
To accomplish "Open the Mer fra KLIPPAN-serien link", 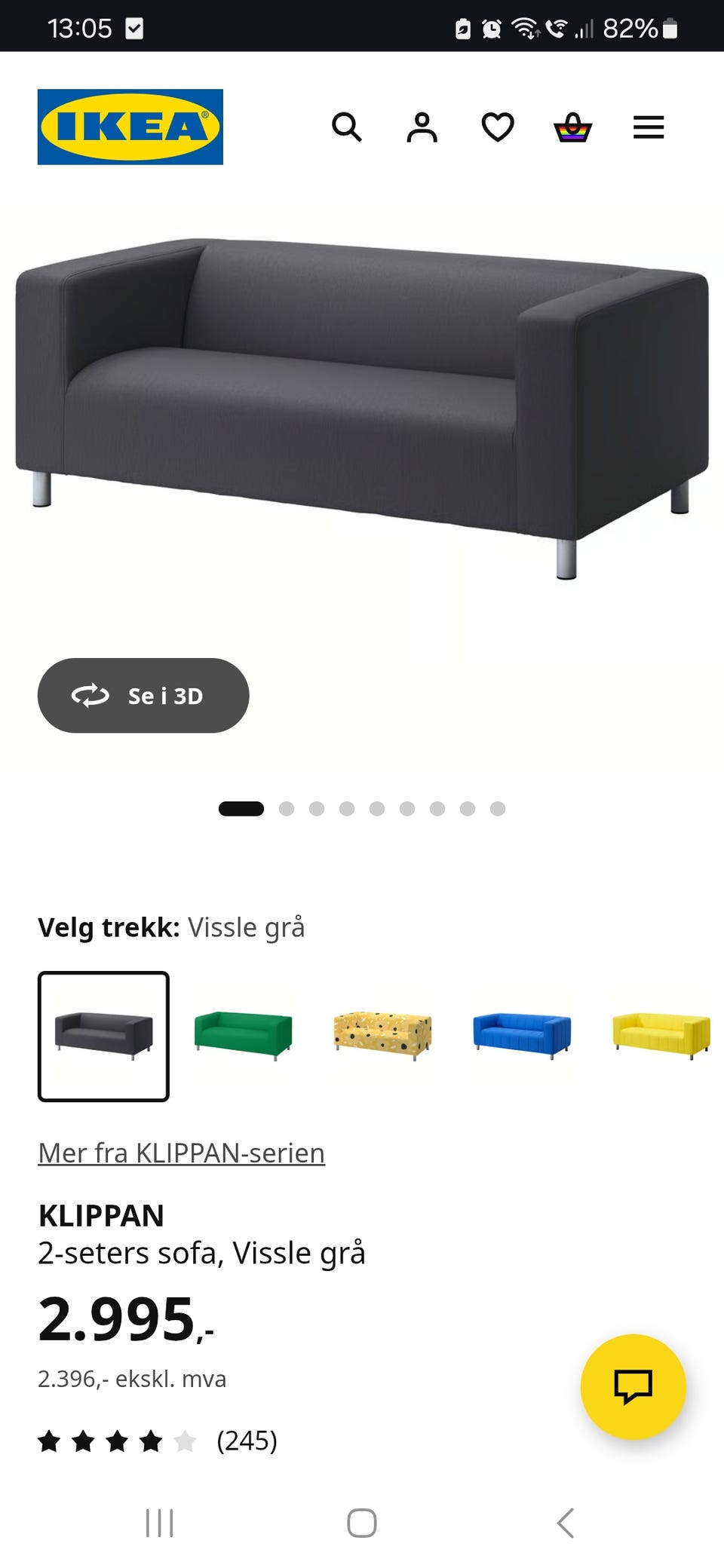I will click(x=182, y=1153).
